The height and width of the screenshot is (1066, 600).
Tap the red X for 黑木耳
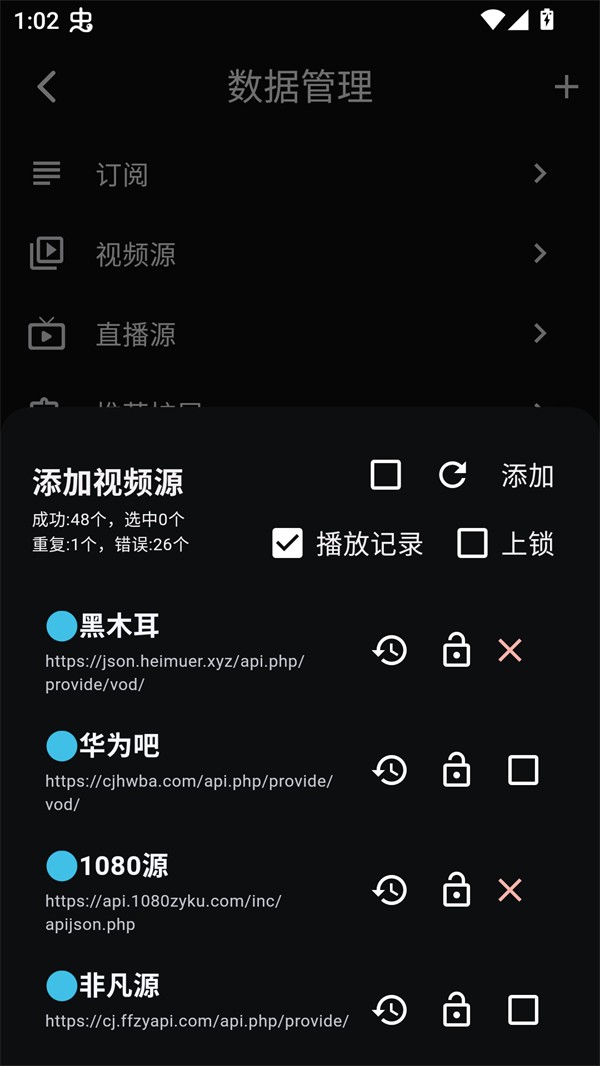[510, 651]
